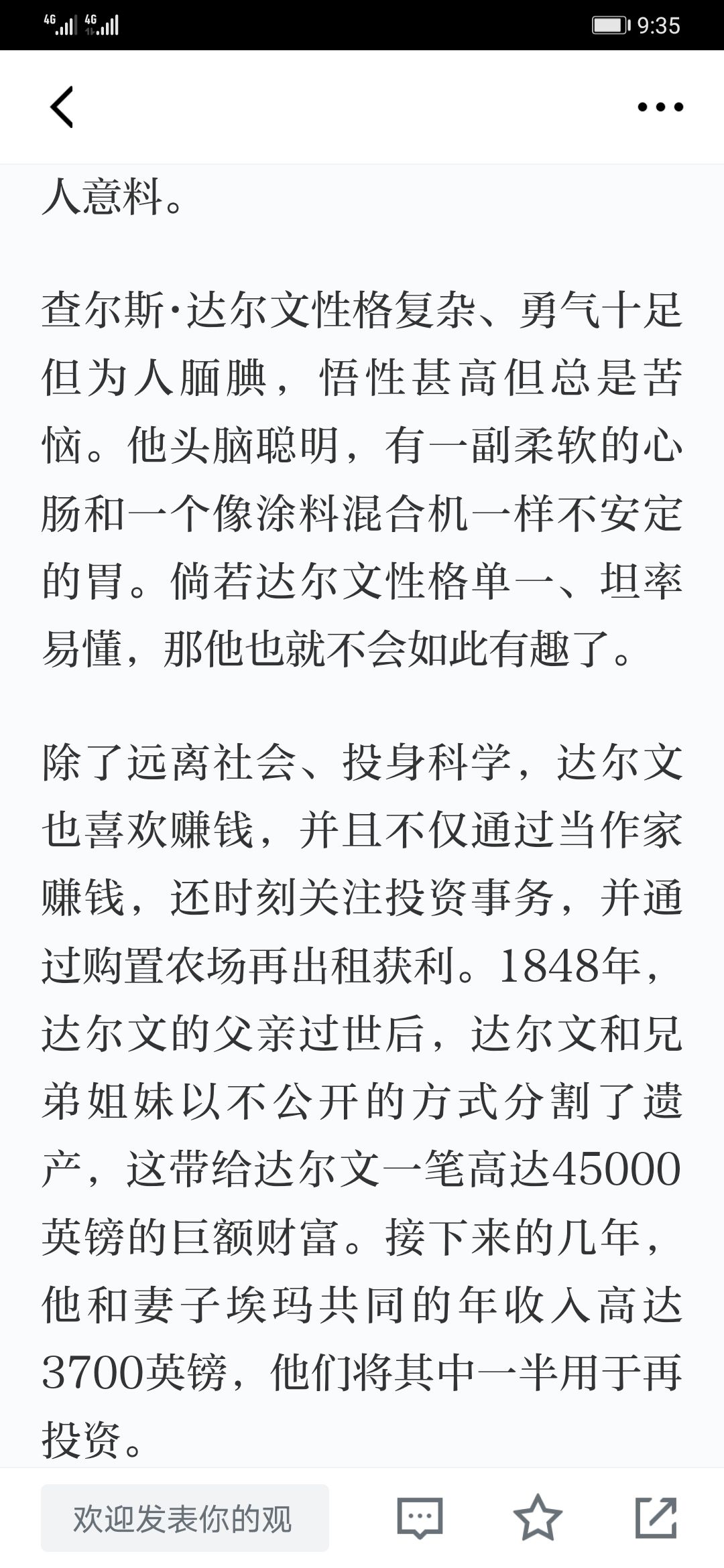Tap the comment field 欢迎发表你的观

click(185, 1518)
